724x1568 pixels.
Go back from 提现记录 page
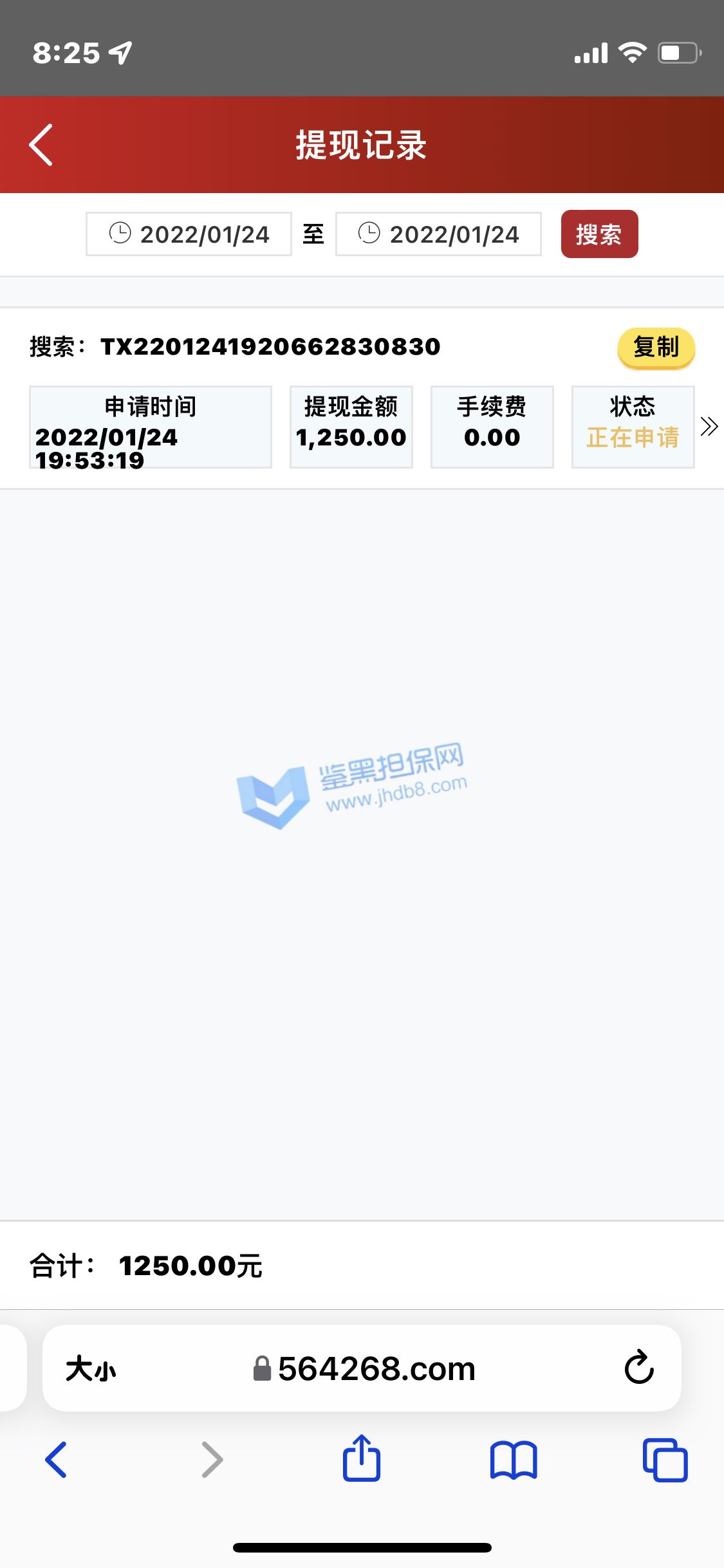[x=41, y=145]
